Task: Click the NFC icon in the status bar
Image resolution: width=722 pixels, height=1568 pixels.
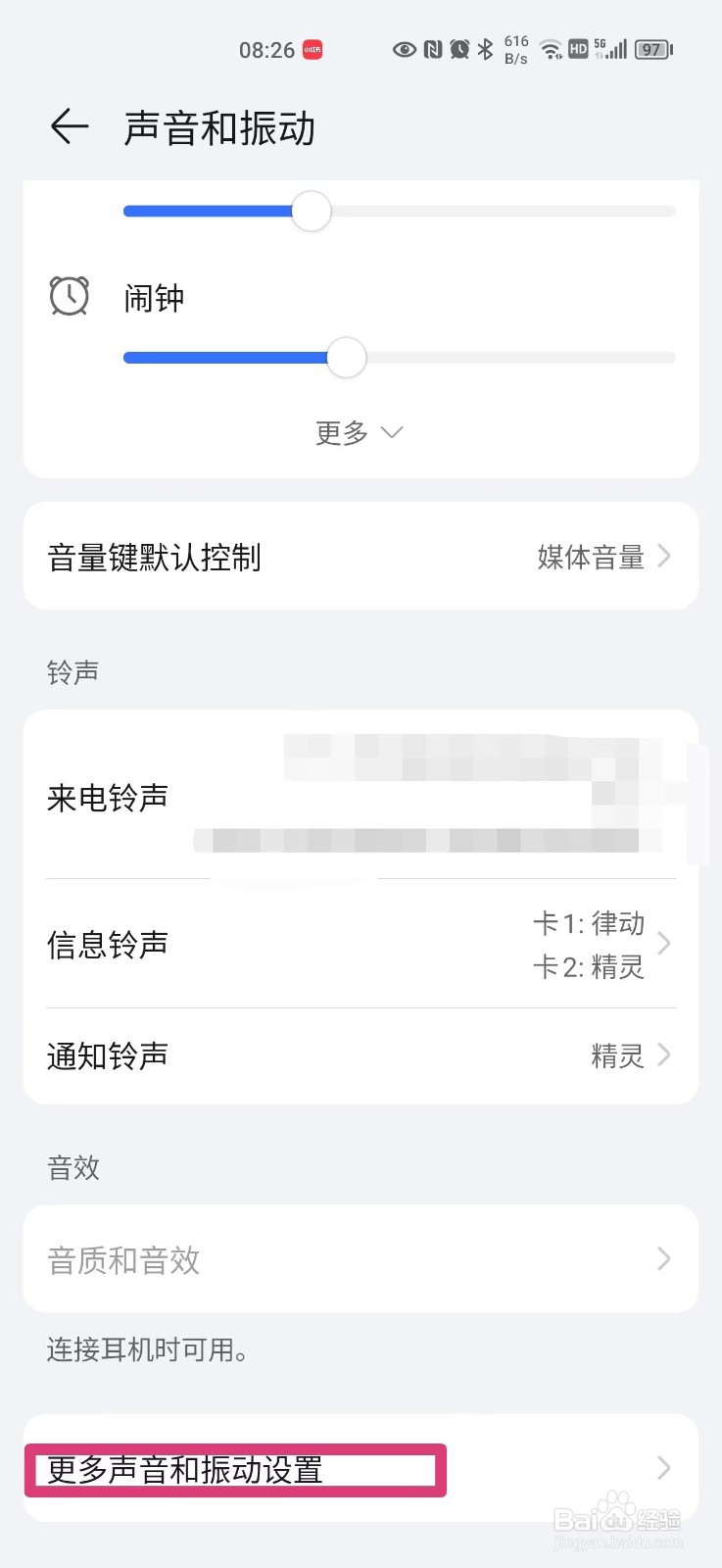Action: coord(431,49)
